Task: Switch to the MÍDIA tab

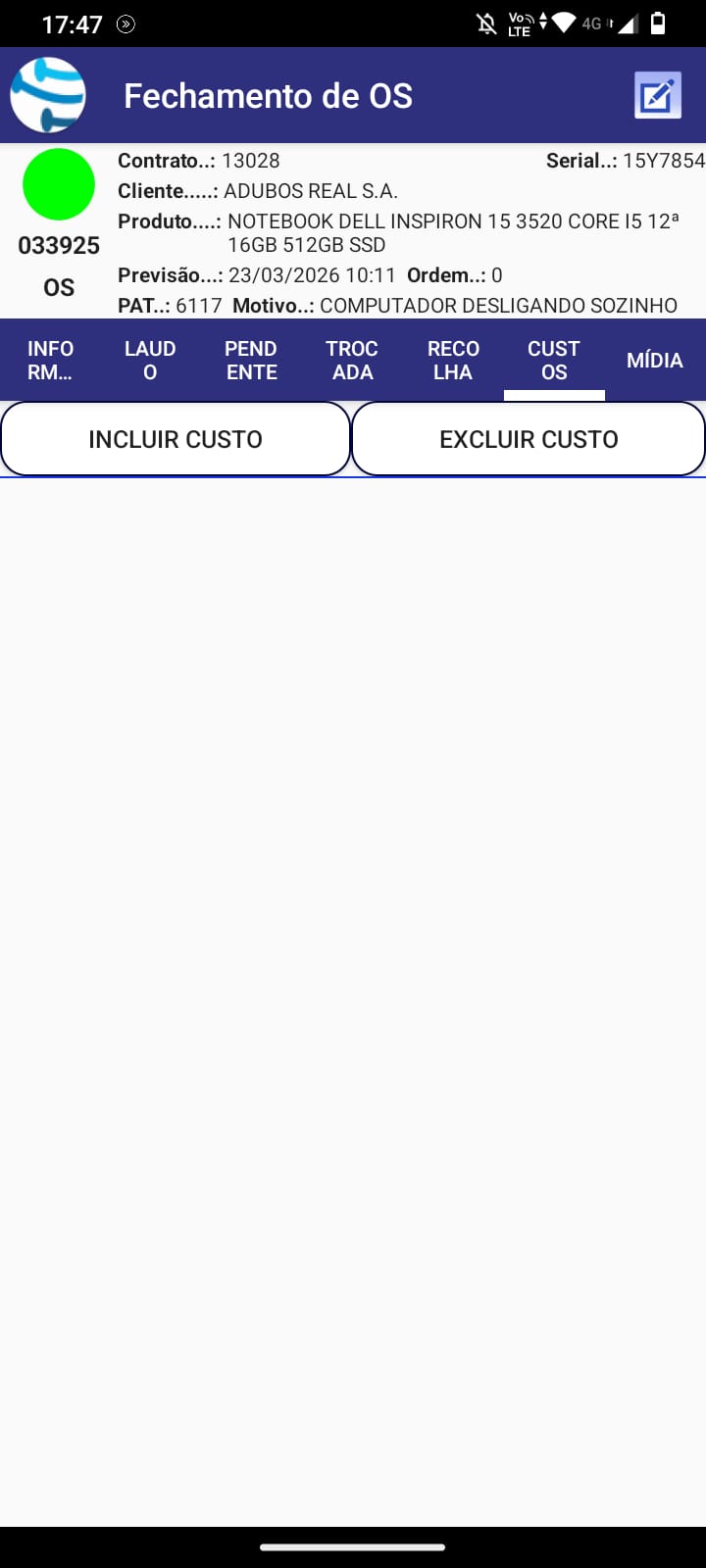Action: (x=654, y=360)
